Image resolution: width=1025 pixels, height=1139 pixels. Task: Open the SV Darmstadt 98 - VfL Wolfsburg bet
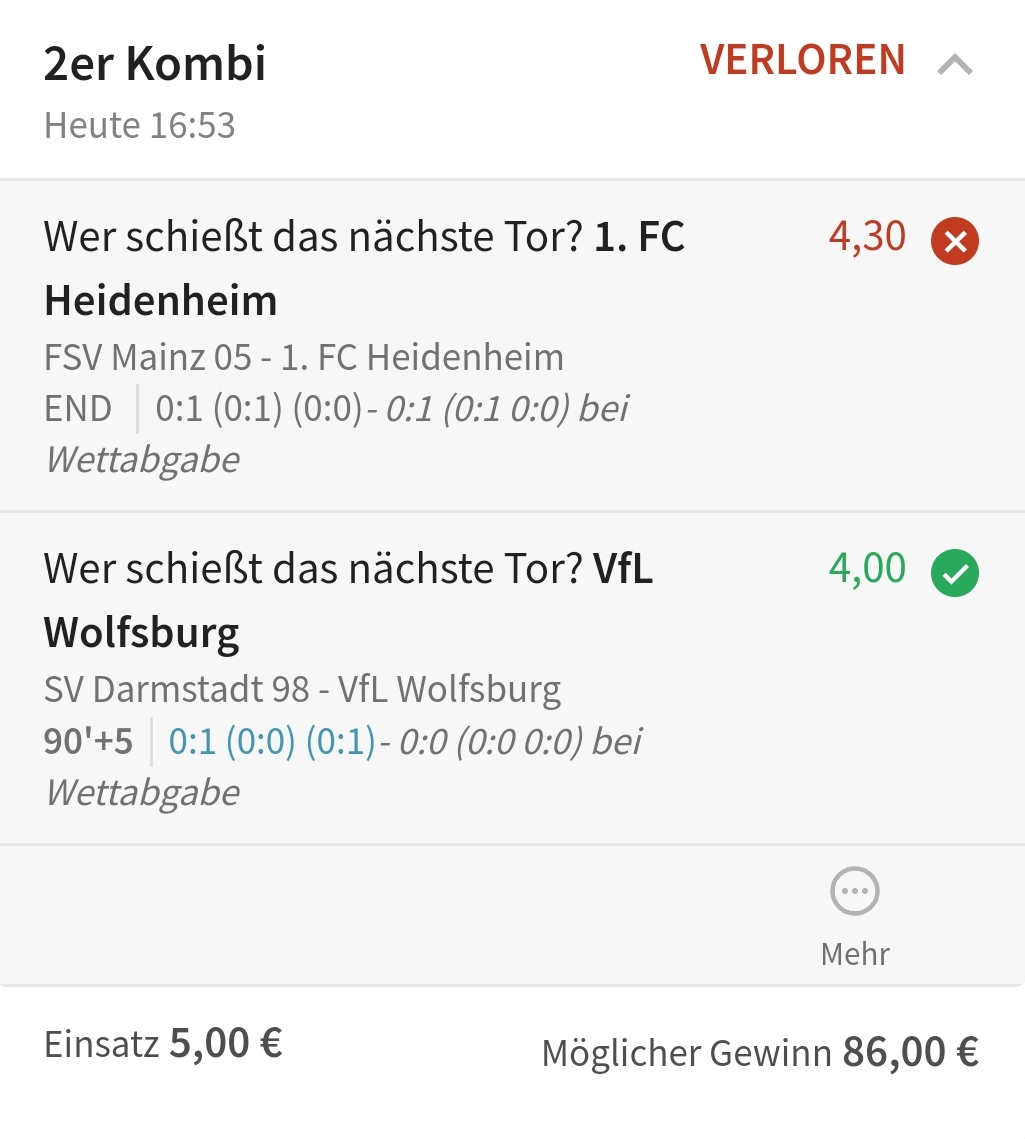[302, 689]
